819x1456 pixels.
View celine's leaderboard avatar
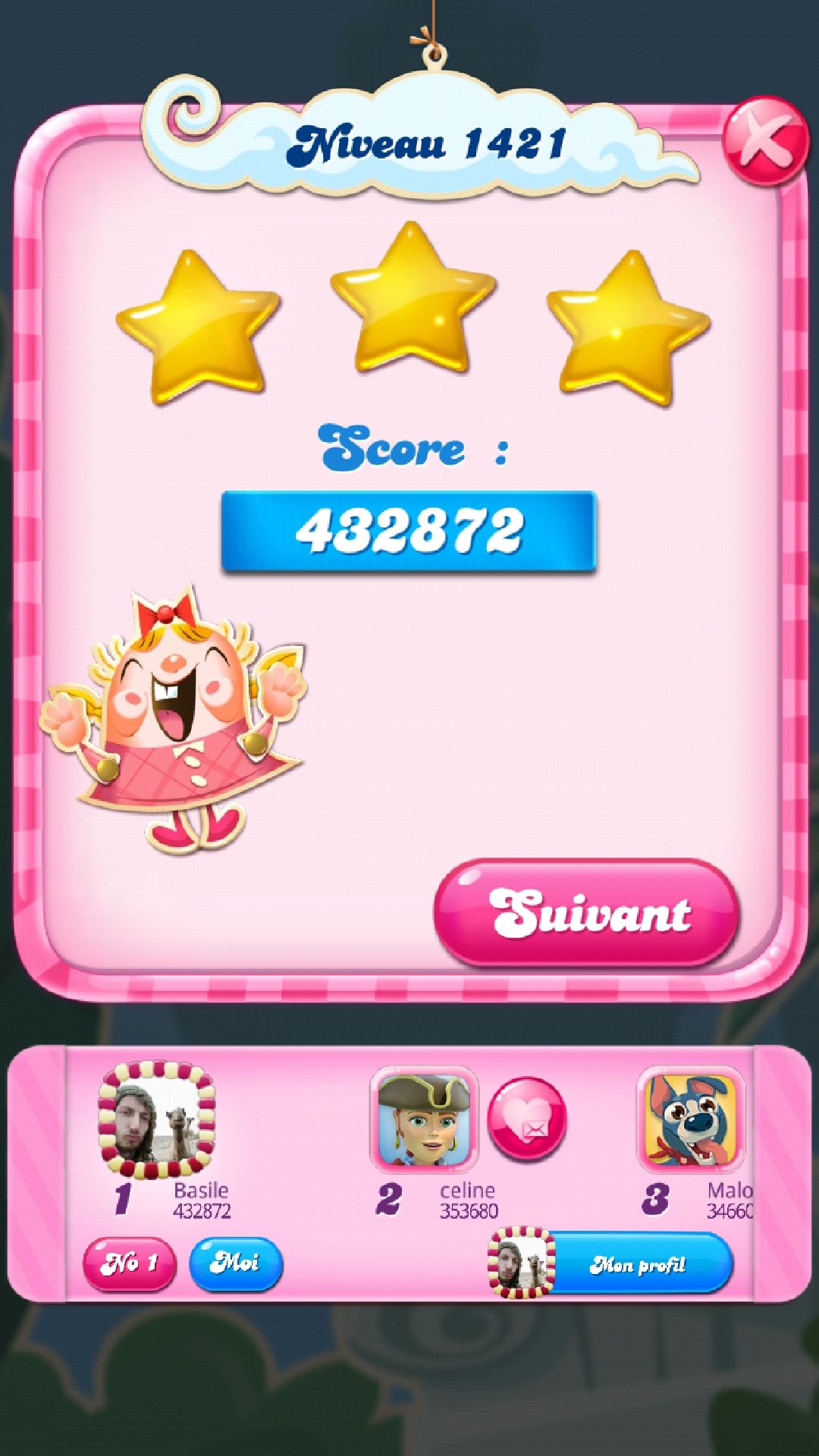[x=424, y=1119]
